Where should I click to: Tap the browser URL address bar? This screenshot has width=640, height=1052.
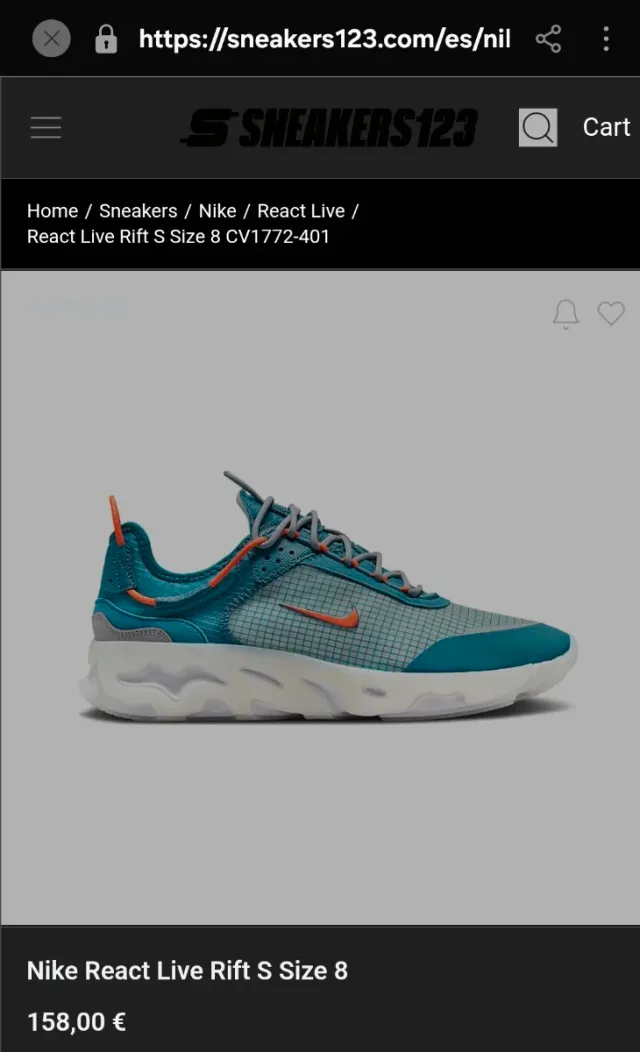tap(324, 39)
